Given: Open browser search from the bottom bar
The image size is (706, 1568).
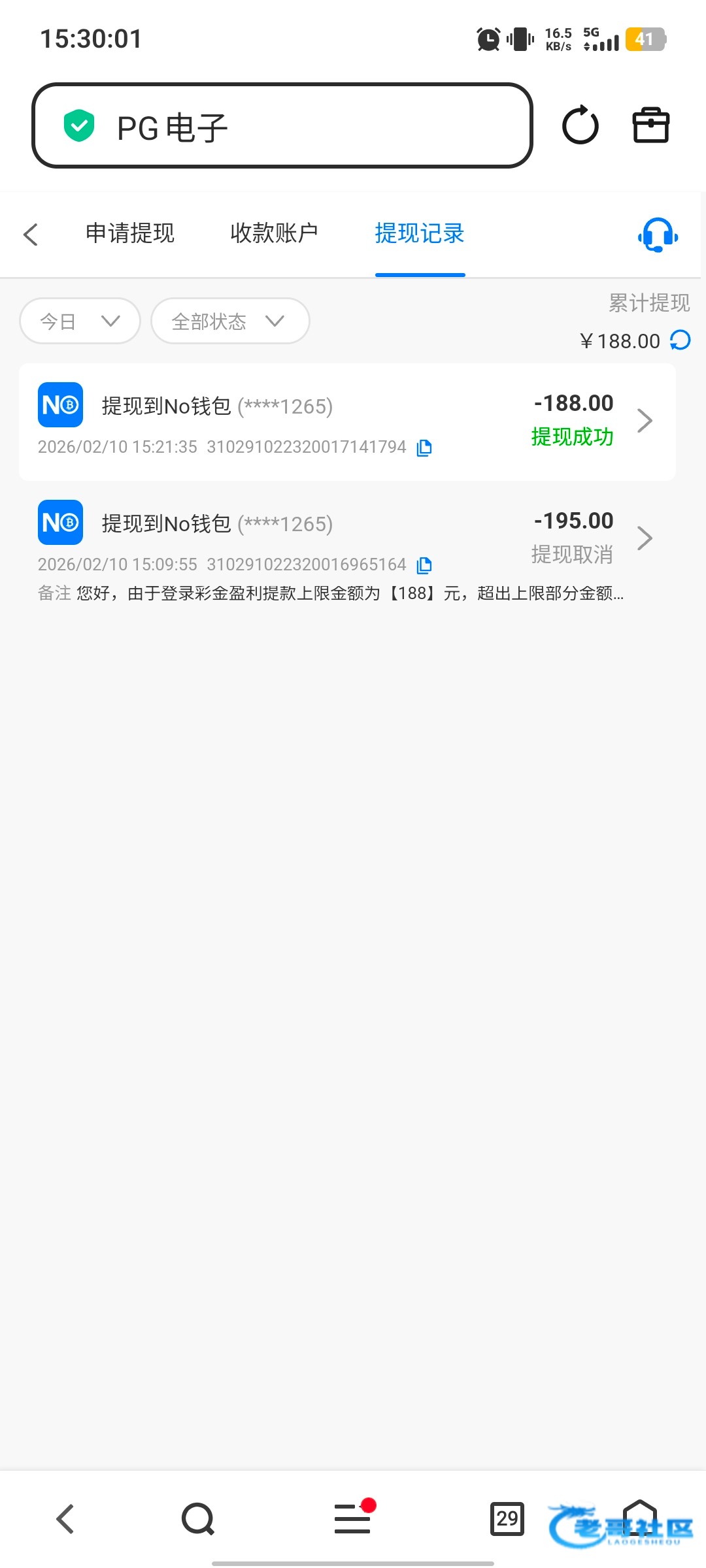Looking at the screenshot, I should [x=197, y=1519].
